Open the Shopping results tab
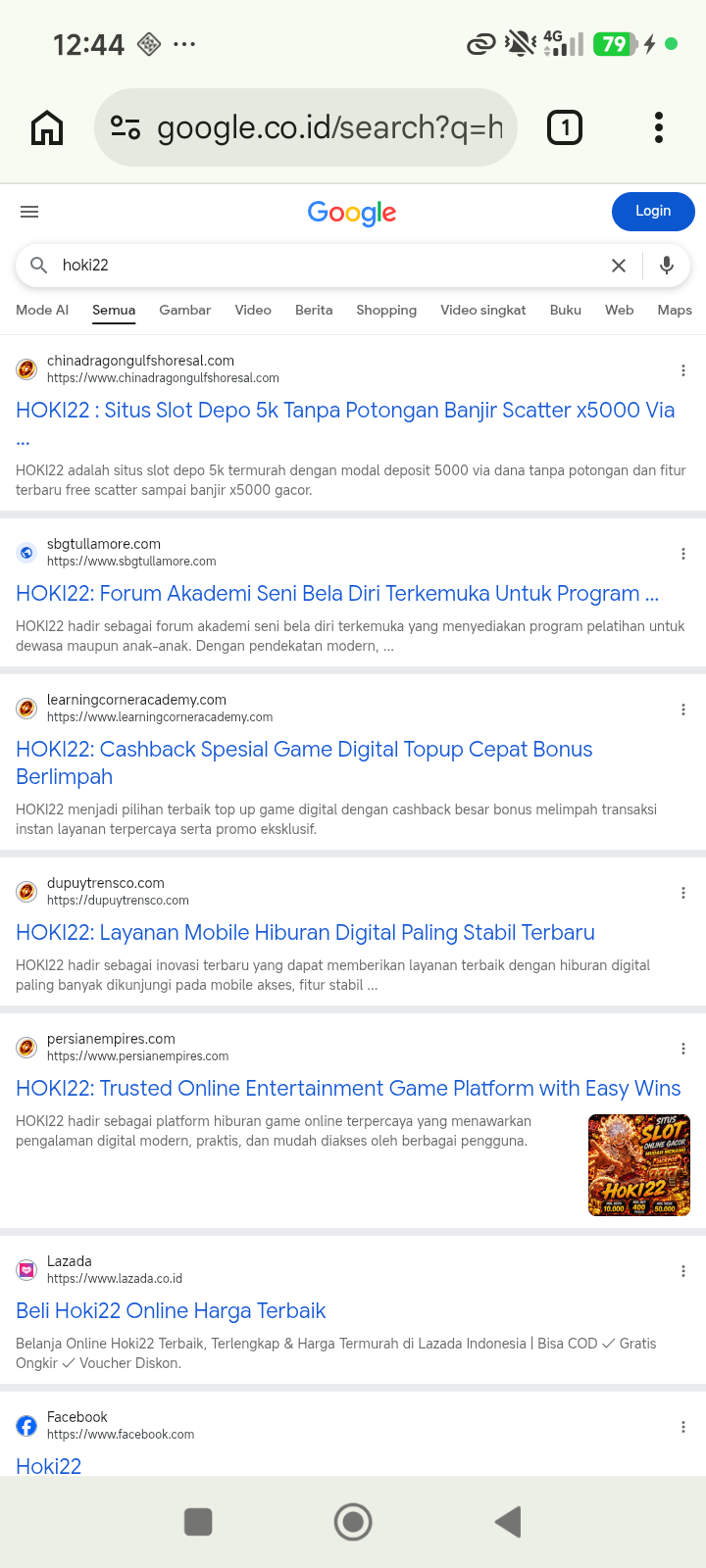This screenshot has height=1568, width=706. click(386, 310)
